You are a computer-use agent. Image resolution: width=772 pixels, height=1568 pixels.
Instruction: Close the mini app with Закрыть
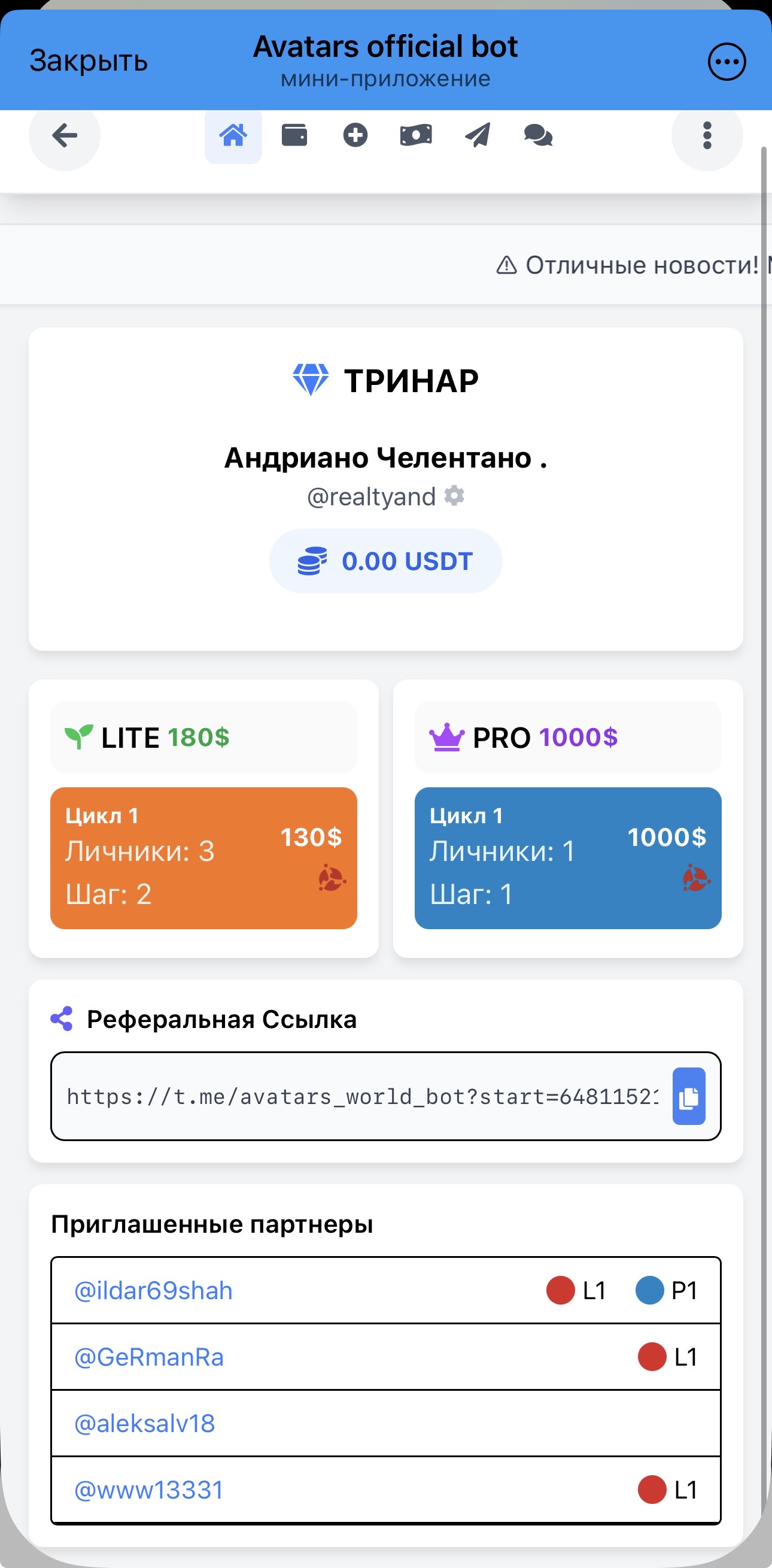pyautogui.click(x=89, y=61)
